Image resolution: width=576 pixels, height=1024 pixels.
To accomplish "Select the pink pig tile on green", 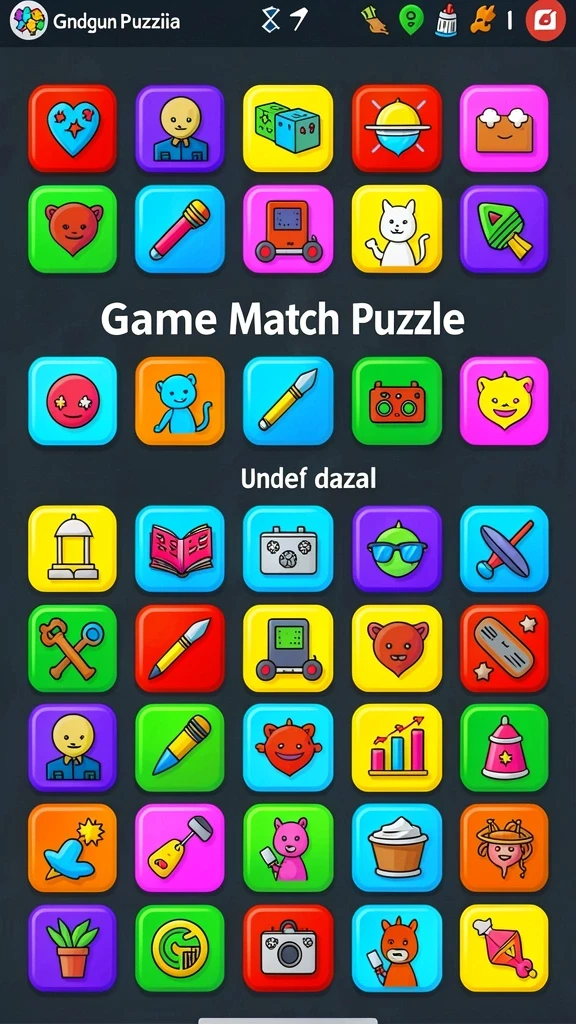I will 288,848.
